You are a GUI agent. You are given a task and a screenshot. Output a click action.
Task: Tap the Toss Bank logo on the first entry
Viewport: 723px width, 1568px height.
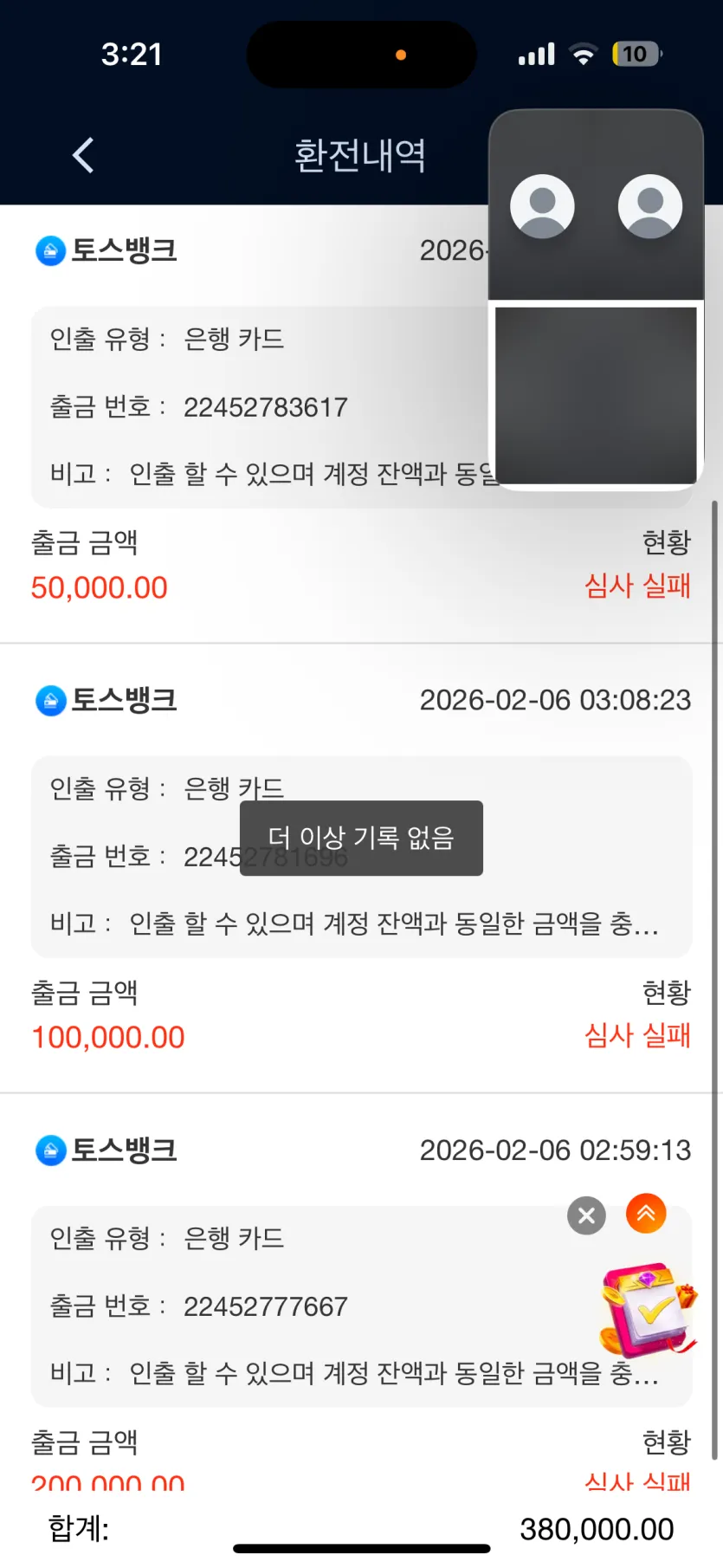pos(51,250)
